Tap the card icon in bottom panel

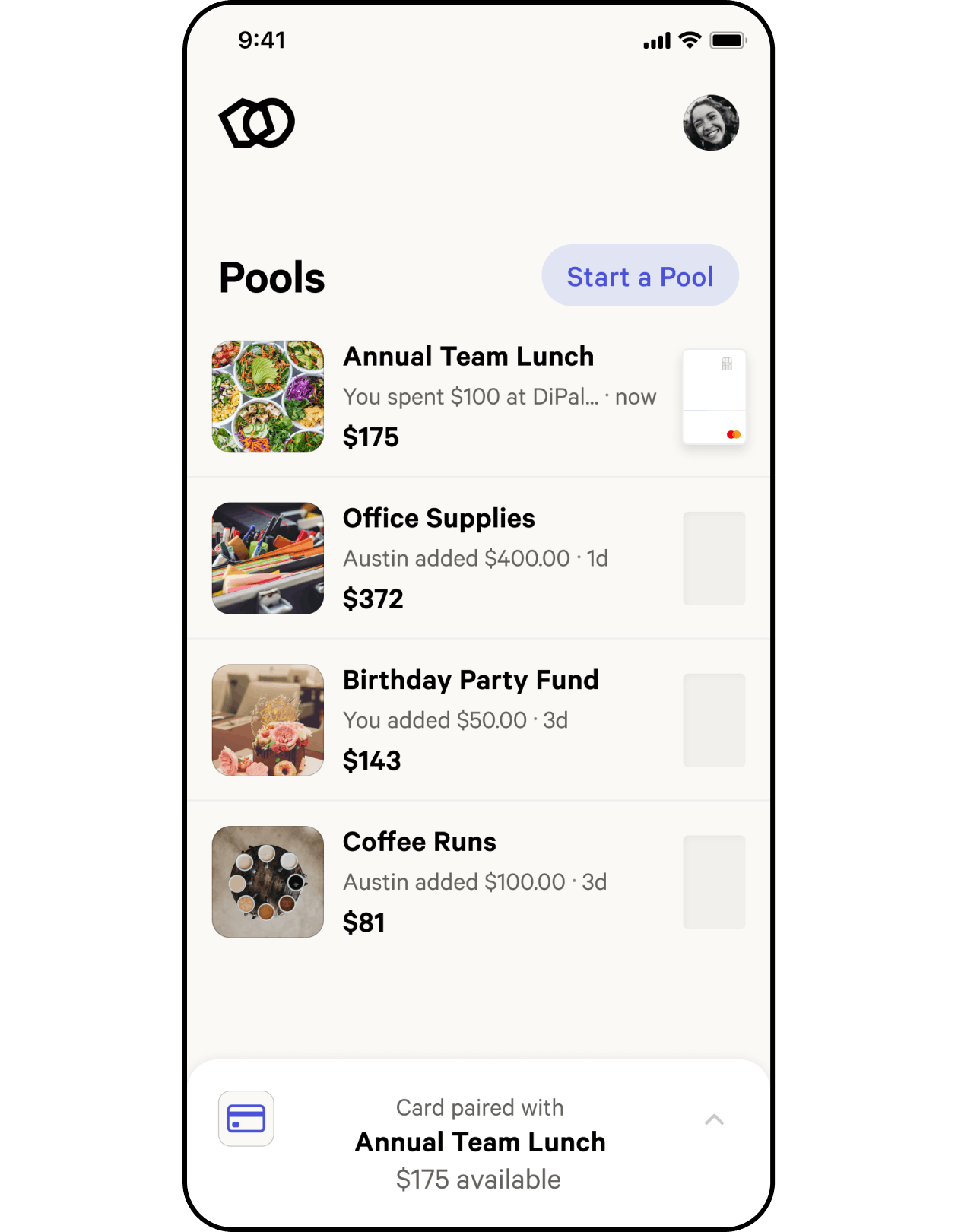pos(246,1119)
